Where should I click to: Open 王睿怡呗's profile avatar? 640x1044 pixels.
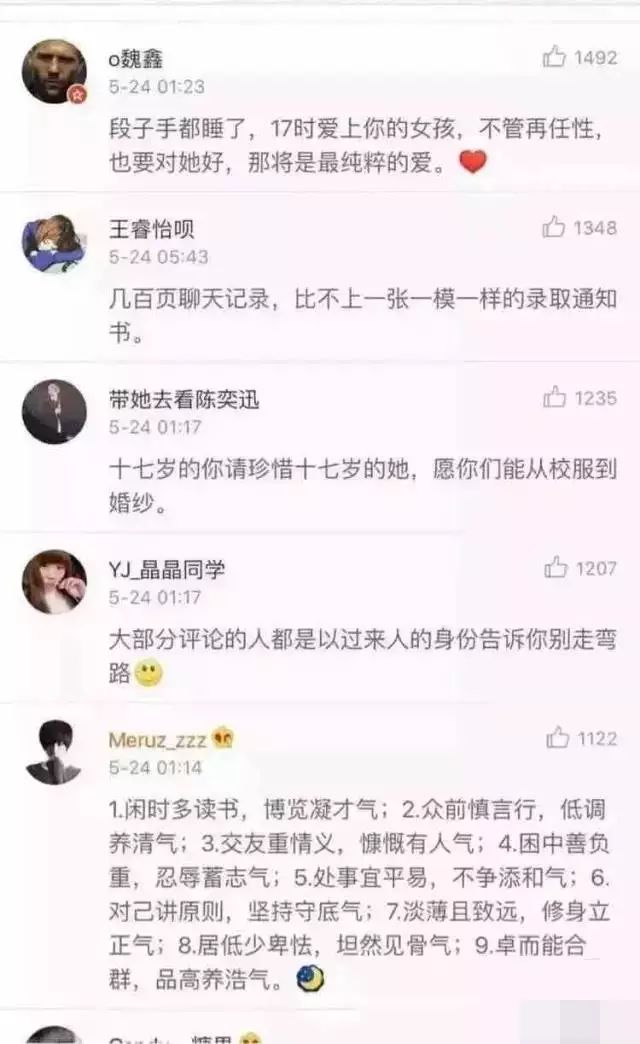tap(53, 242)
